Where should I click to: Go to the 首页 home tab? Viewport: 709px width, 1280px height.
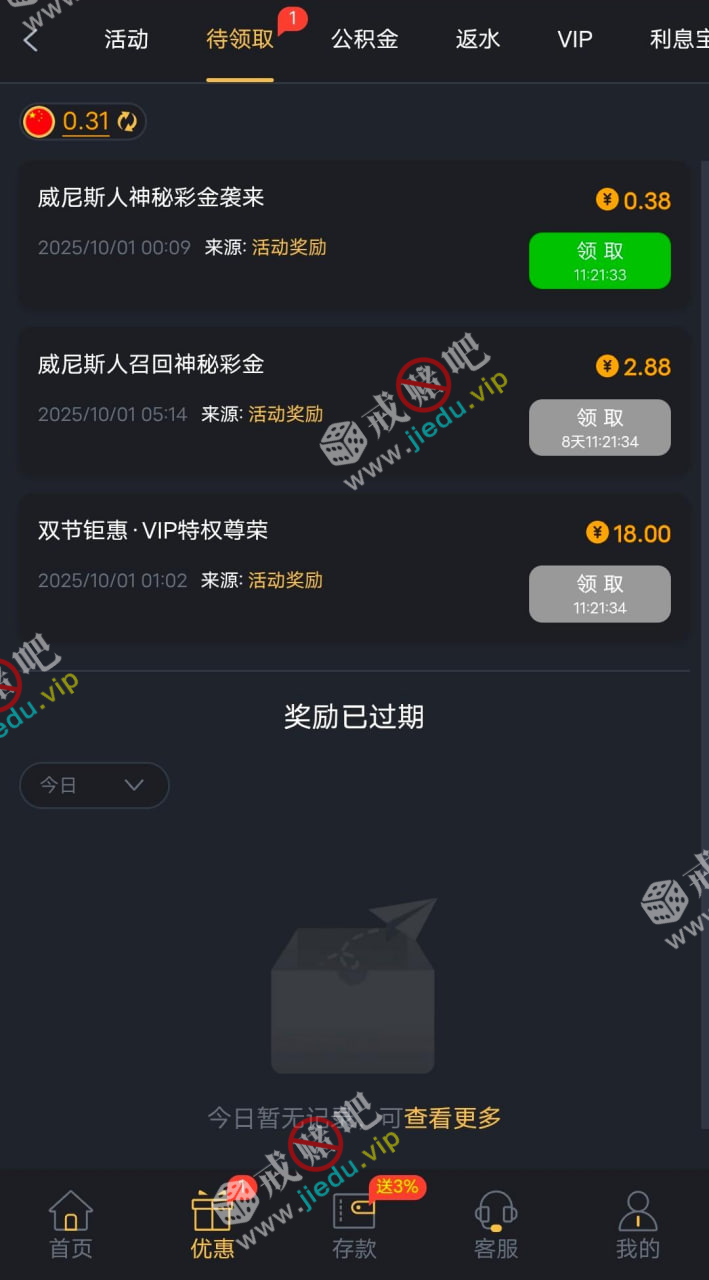71,1224
